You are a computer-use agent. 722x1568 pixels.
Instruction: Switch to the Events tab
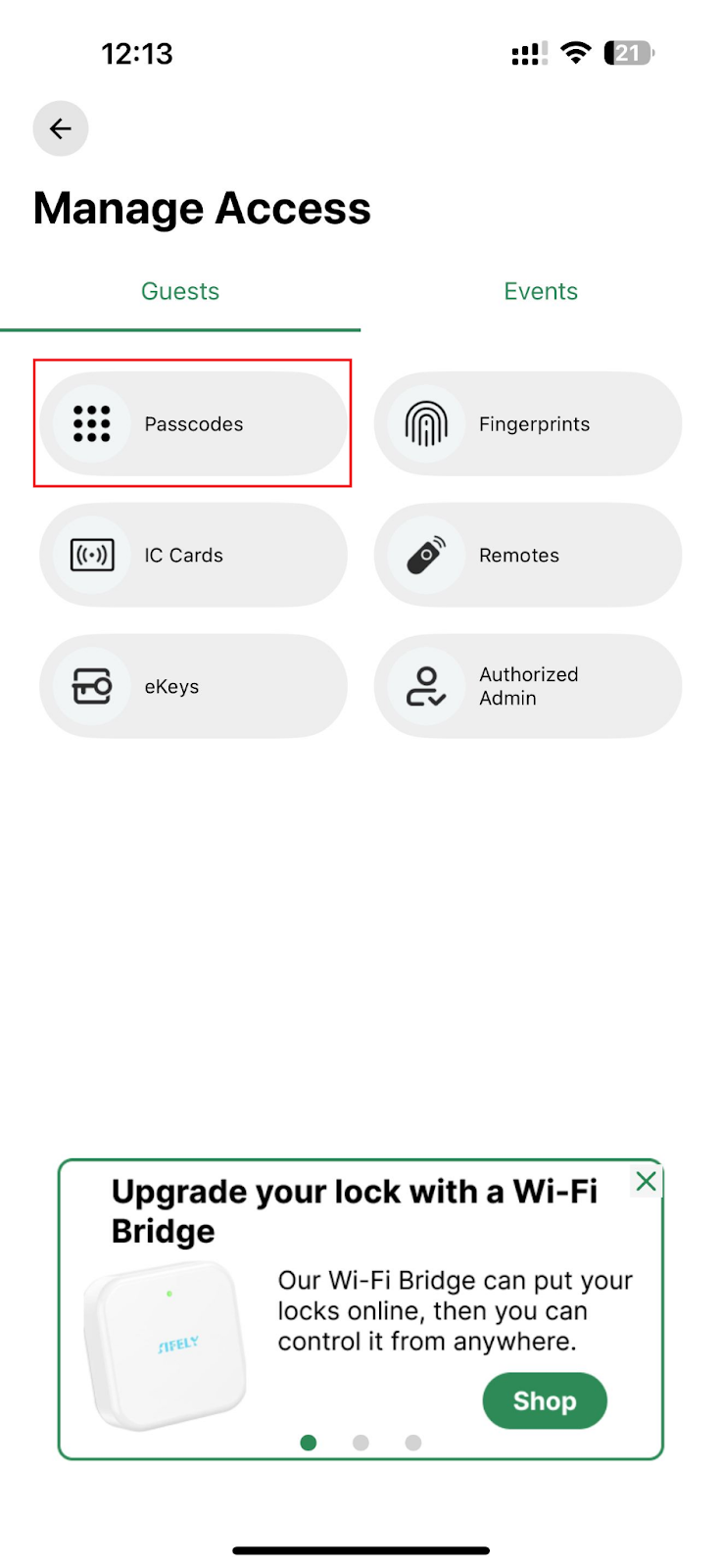pyautogui.click(x=541, y=291)
